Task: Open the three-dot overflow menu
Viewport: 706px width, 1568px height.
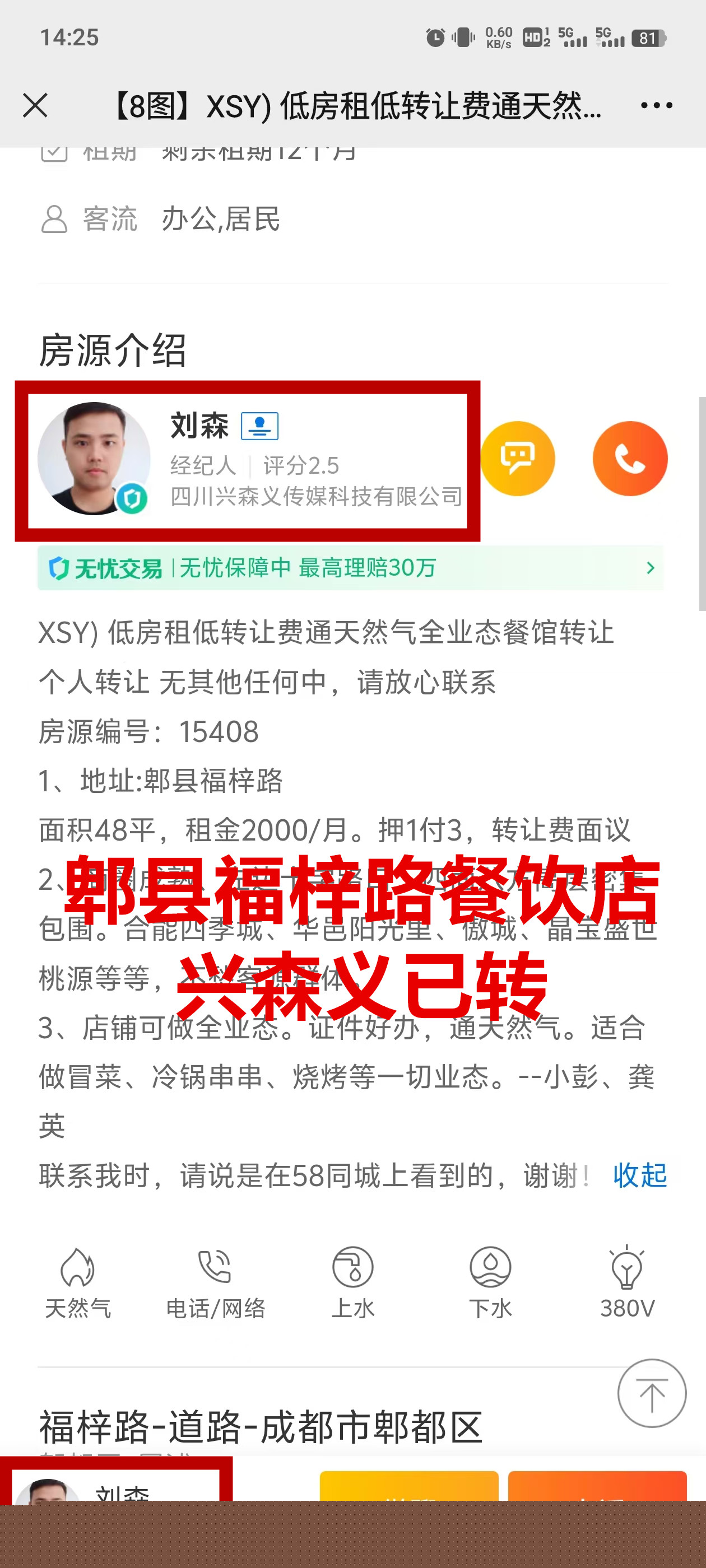Action: 656,105
